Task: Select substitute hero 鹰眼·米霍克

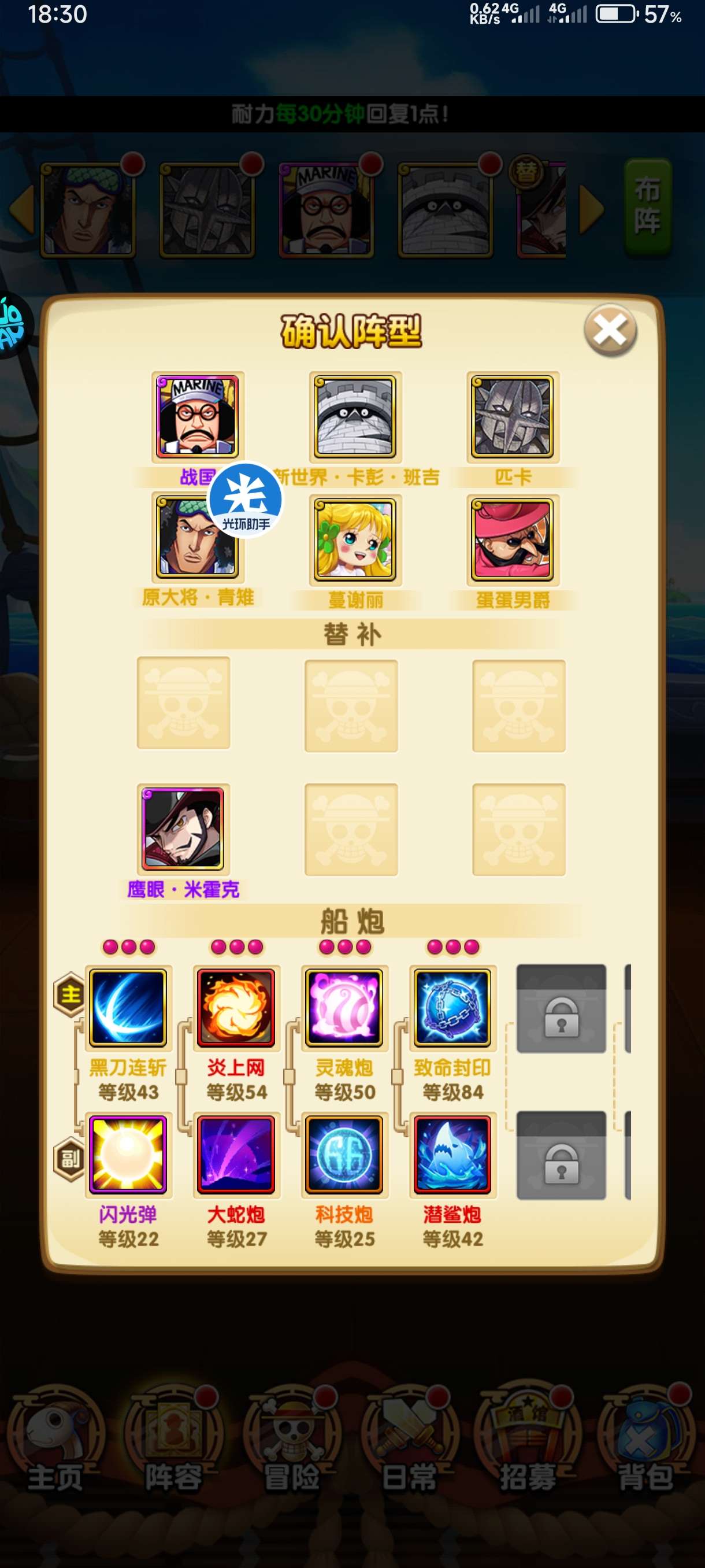Action: point(183,829)
